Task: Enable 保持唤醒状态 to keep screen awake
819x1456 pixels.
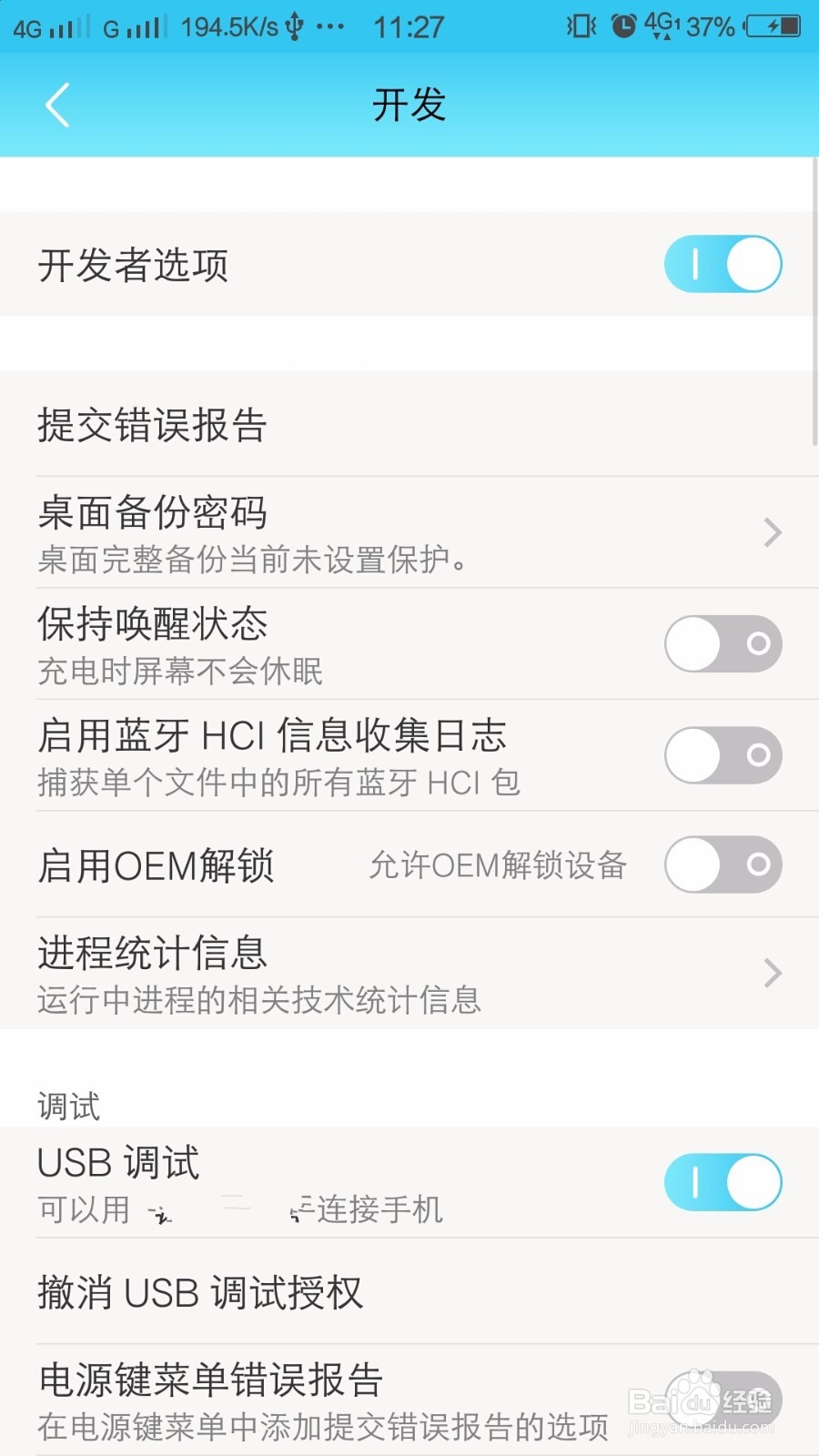Action: (722, 643)
